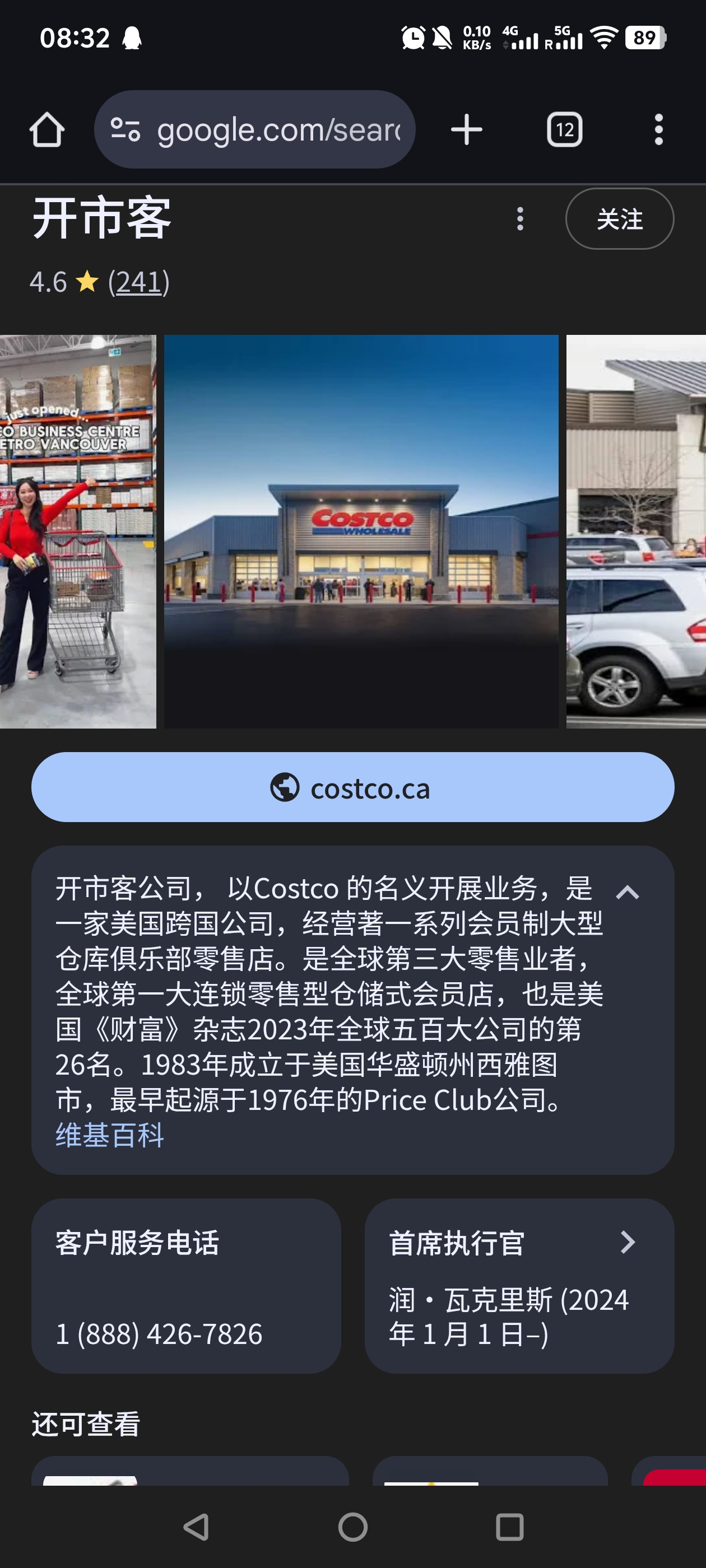Open the 首席执行官 card
This screenshot has height=1568, width=706.
tap(519, 1286)
